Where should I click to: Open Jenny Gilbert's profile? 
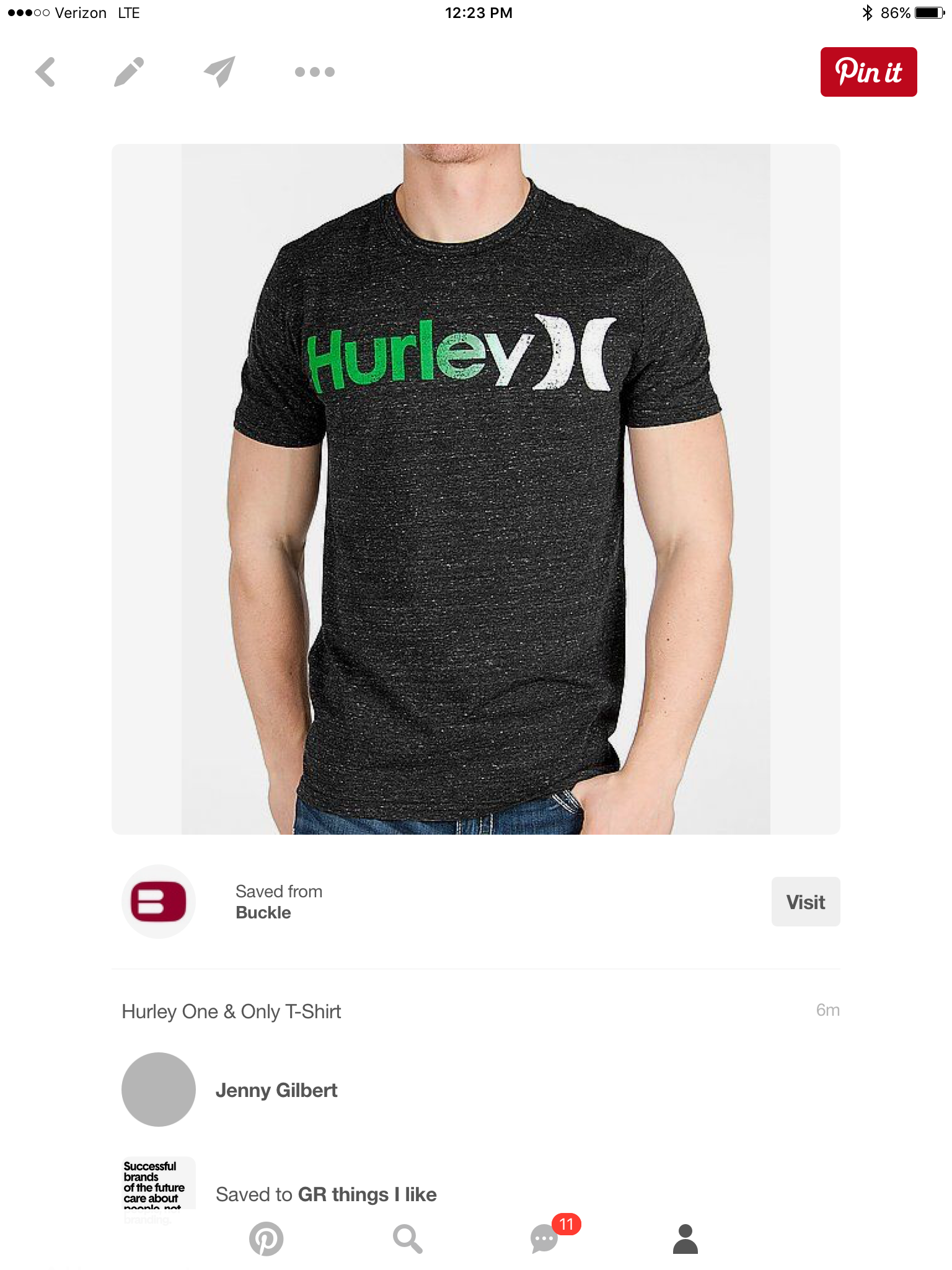pos(276,1090)
